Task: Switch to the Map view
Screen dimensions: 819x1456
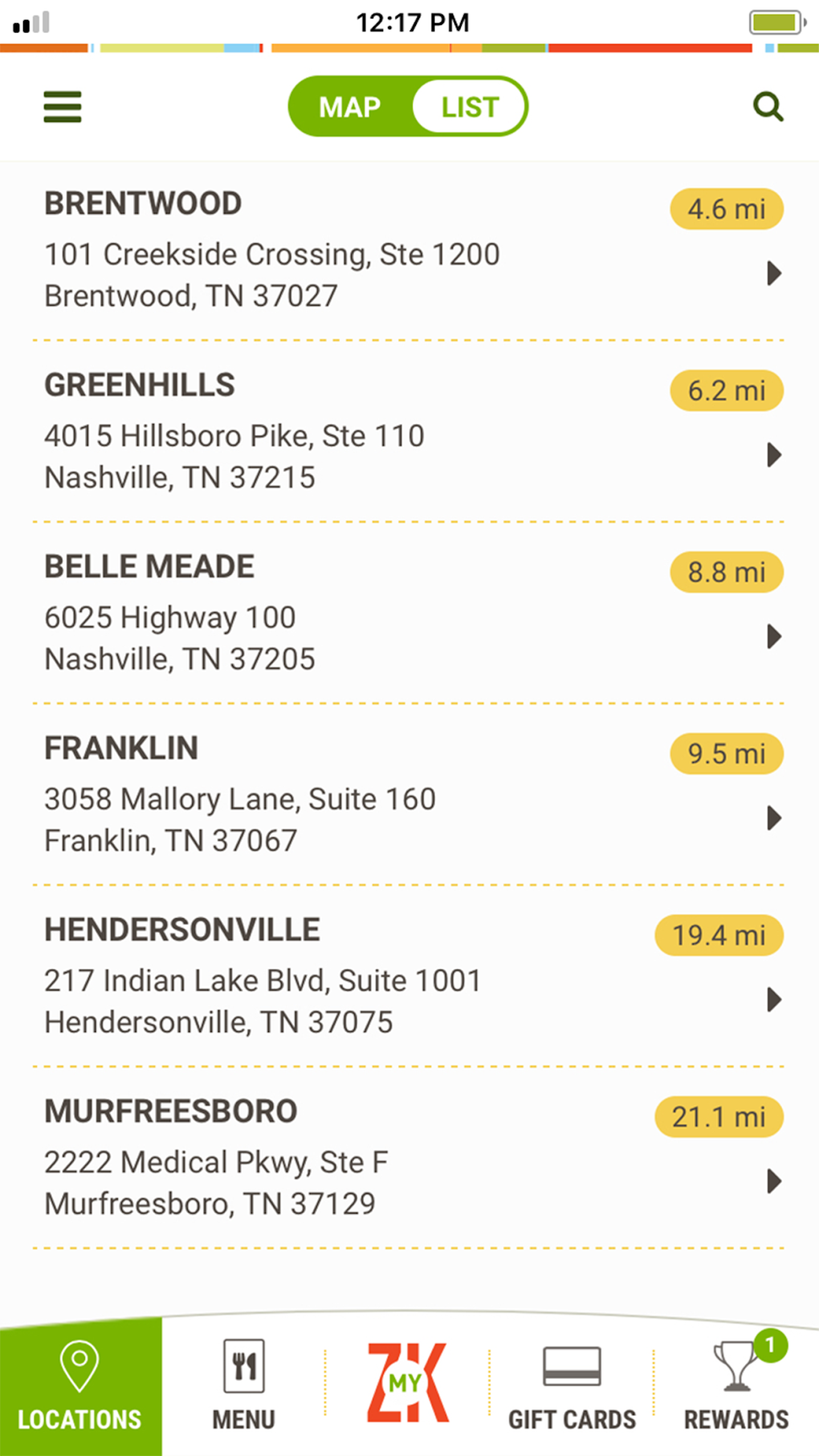Action: pyautogui.click(x=350, y=107)
